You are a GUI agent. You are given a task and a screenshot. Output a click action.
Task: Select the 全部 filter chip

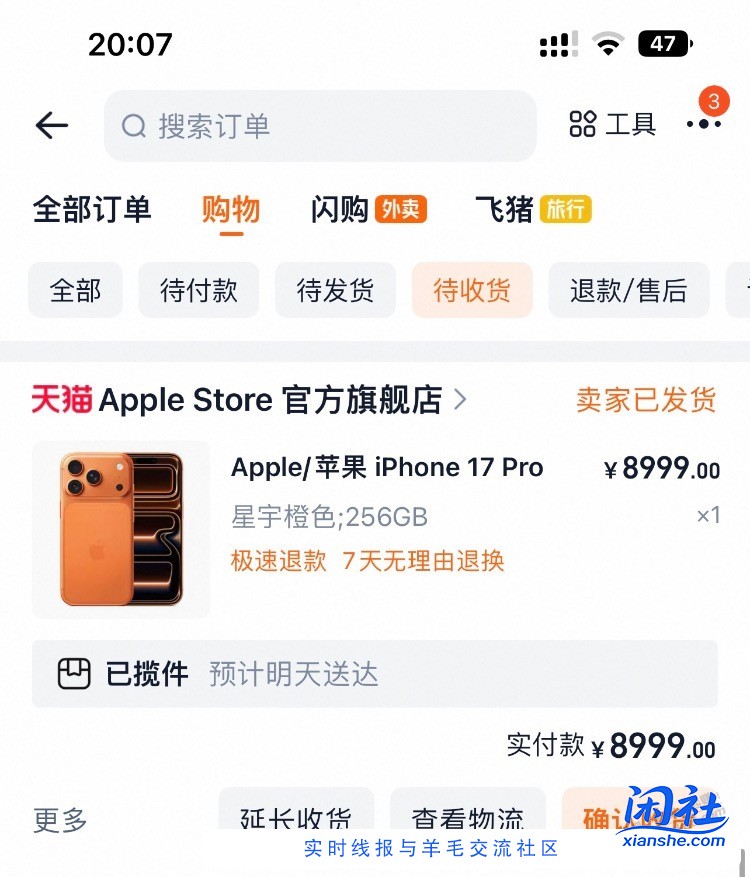coord(74,289)
